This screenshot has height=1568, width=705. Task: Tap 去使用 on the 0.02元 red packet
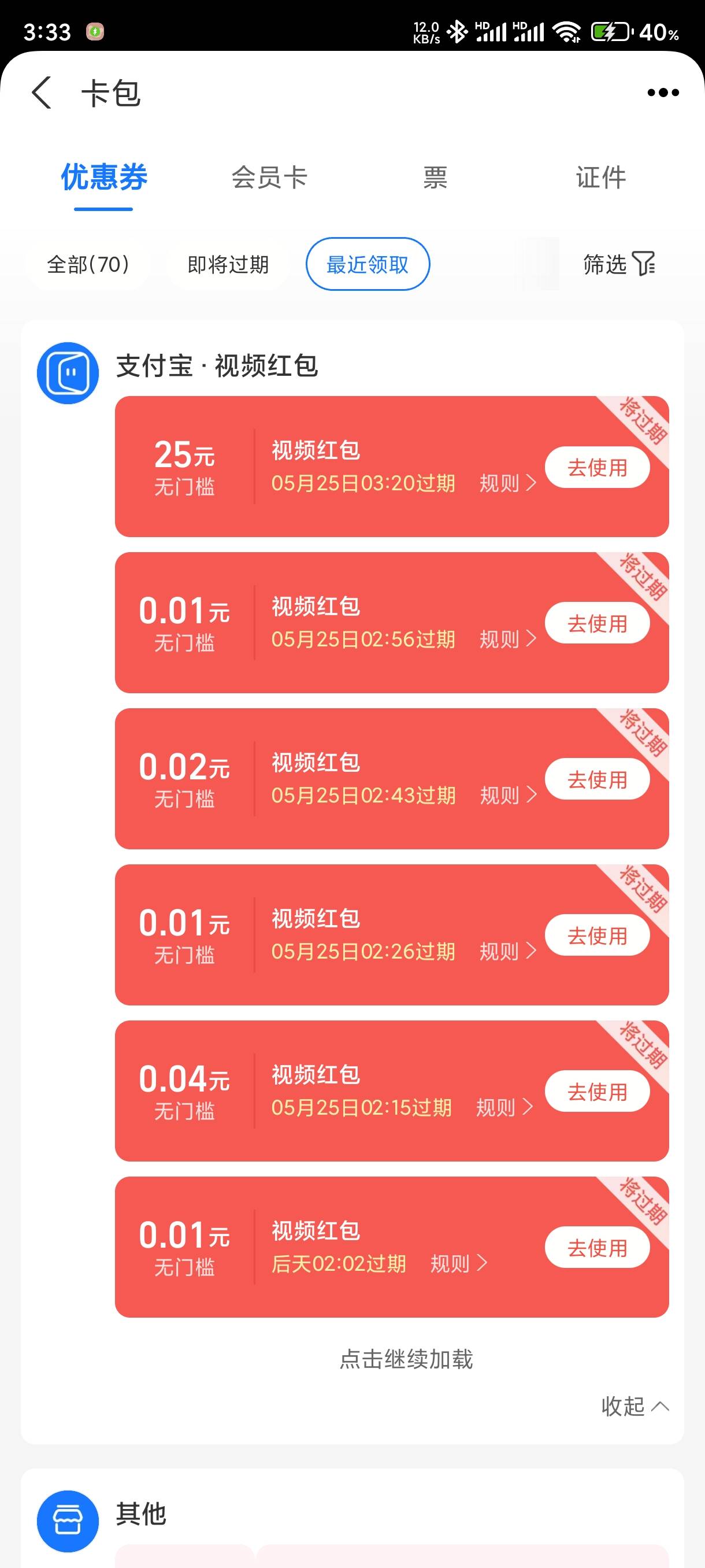pos(598,779)
